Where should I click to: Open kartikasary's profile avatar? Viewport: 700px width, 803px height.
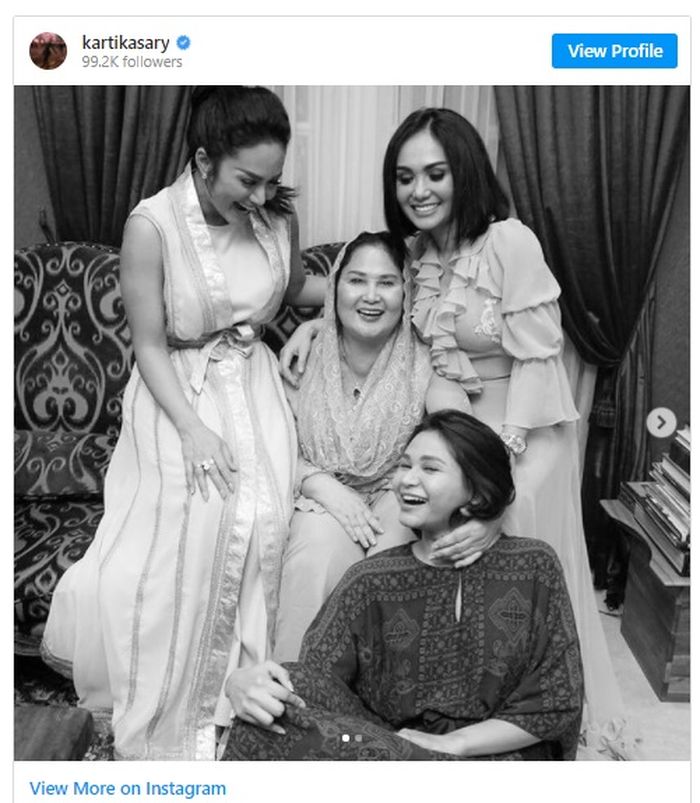(x=48, y=51)
